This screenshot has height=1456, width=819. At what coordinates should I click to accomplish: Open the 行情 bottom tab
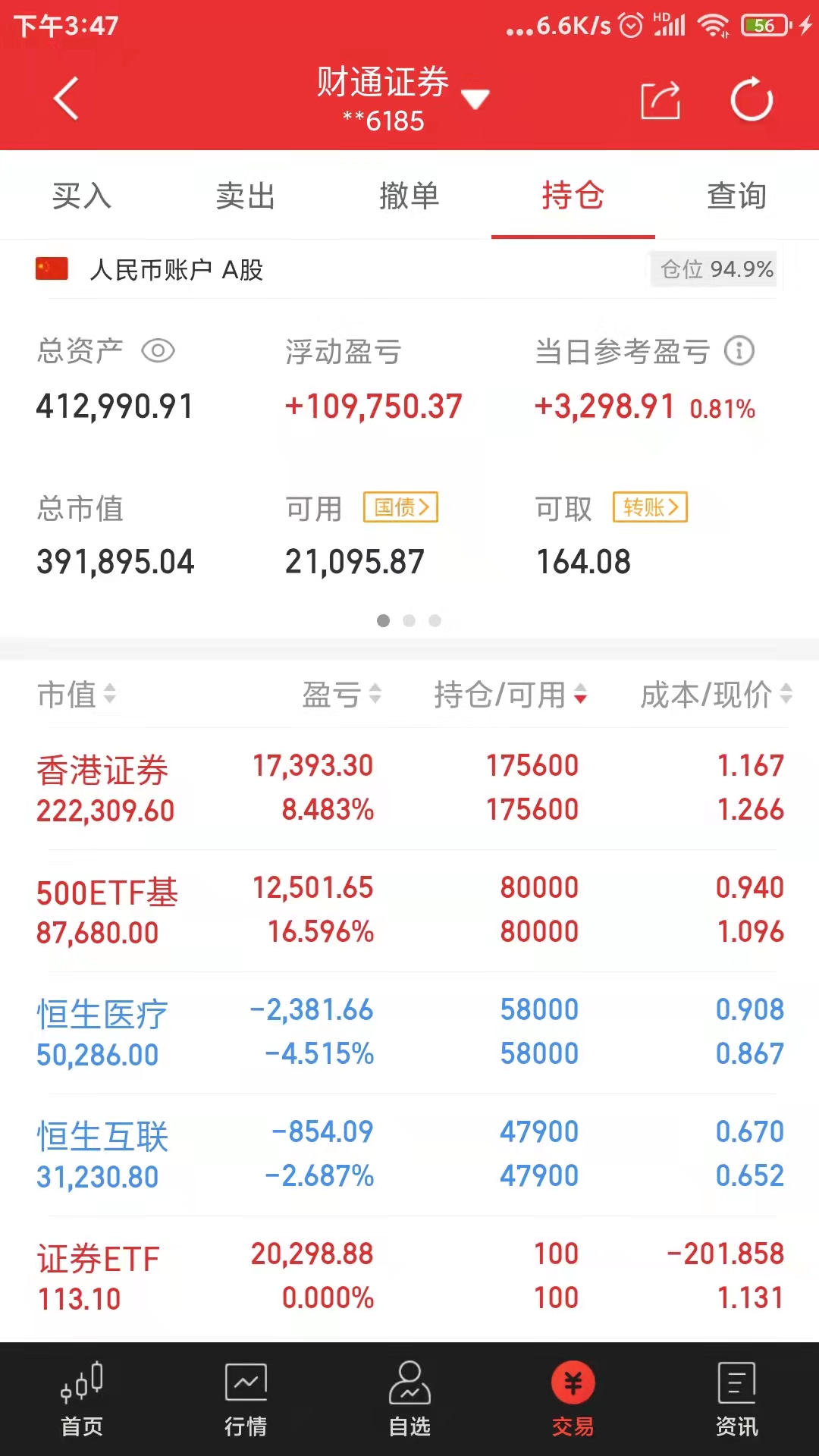246,1399
